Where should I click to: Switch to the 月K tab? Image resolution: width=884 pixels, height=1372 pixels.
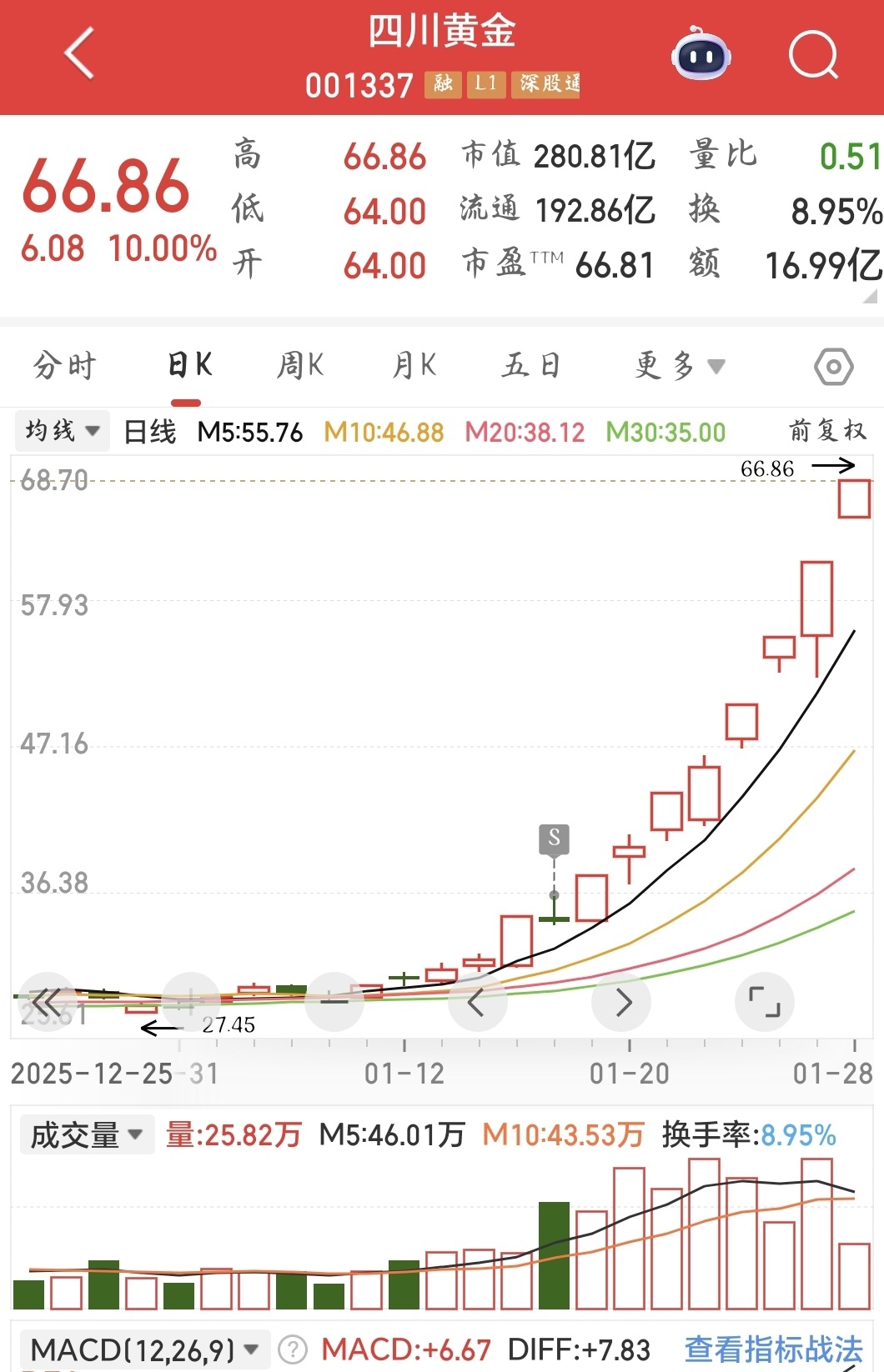414,365
